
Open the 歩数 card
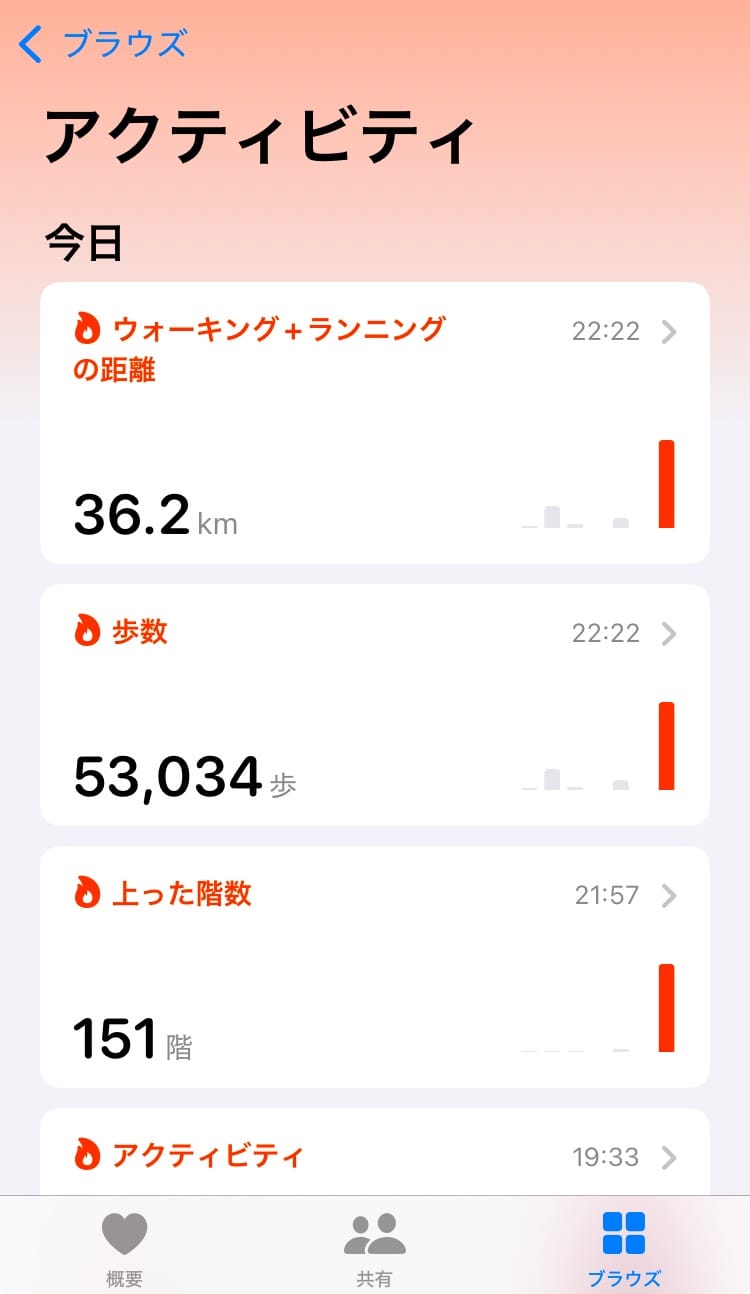coord(374,704)
